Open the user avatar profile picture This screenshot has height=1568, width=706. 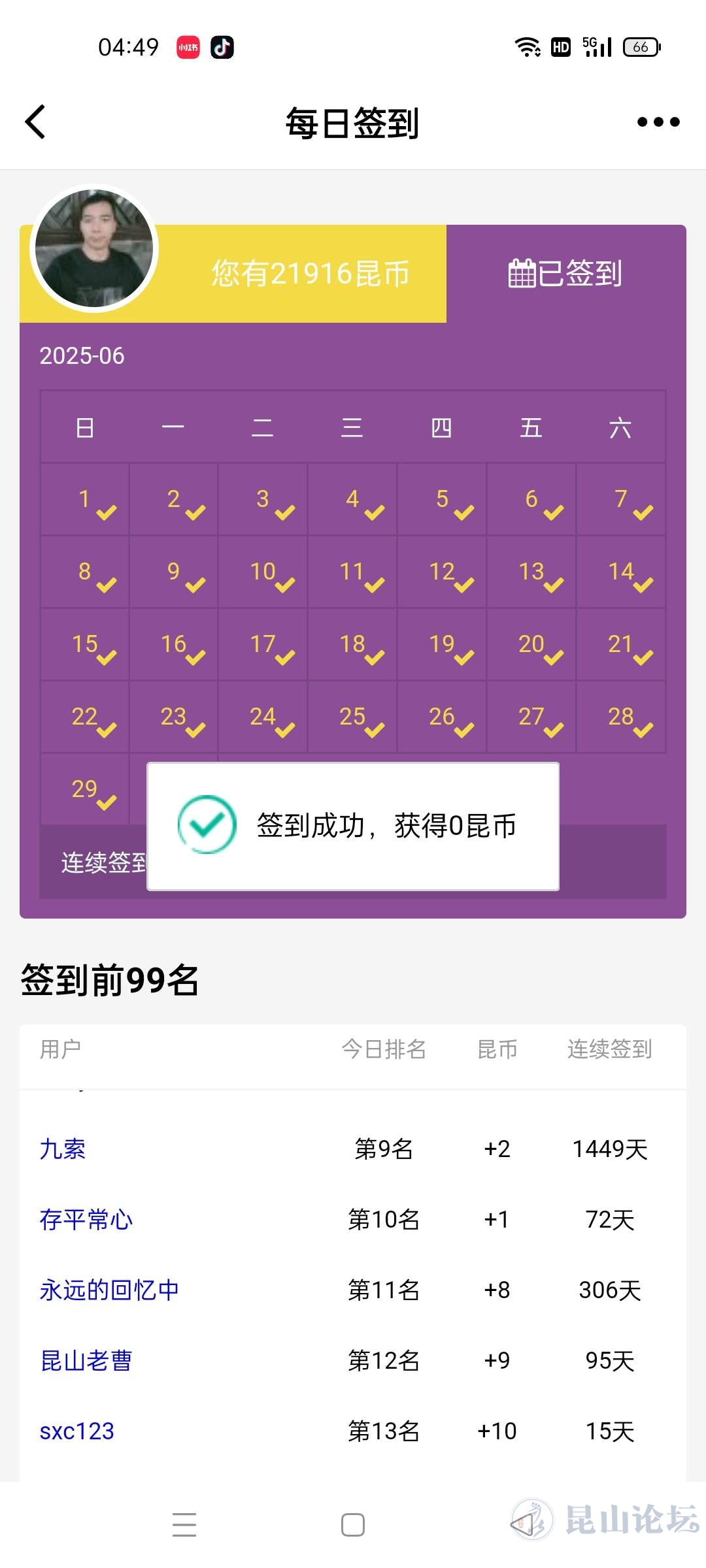click(94, 248)
